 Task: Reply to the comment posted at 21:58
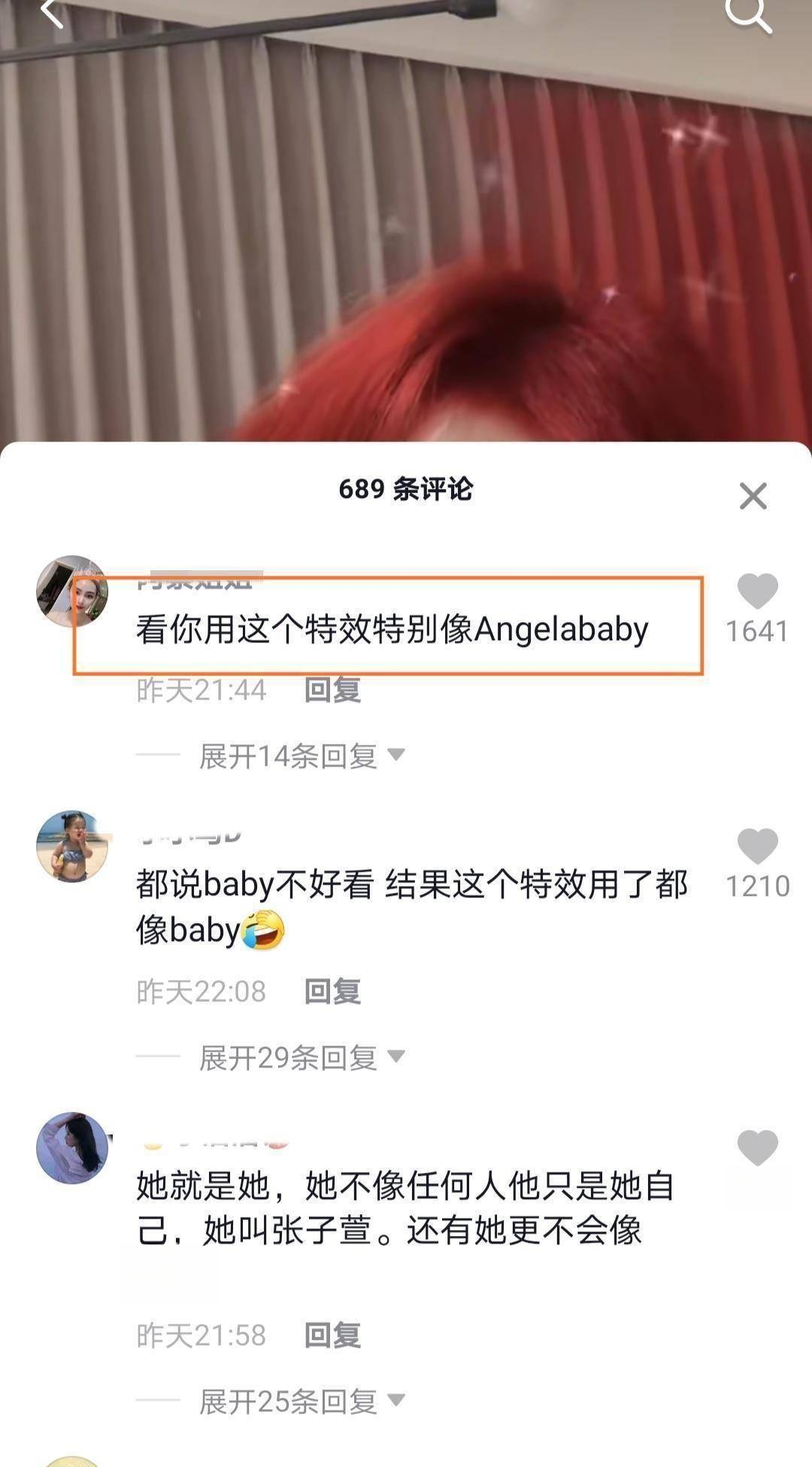point(332,1335)
